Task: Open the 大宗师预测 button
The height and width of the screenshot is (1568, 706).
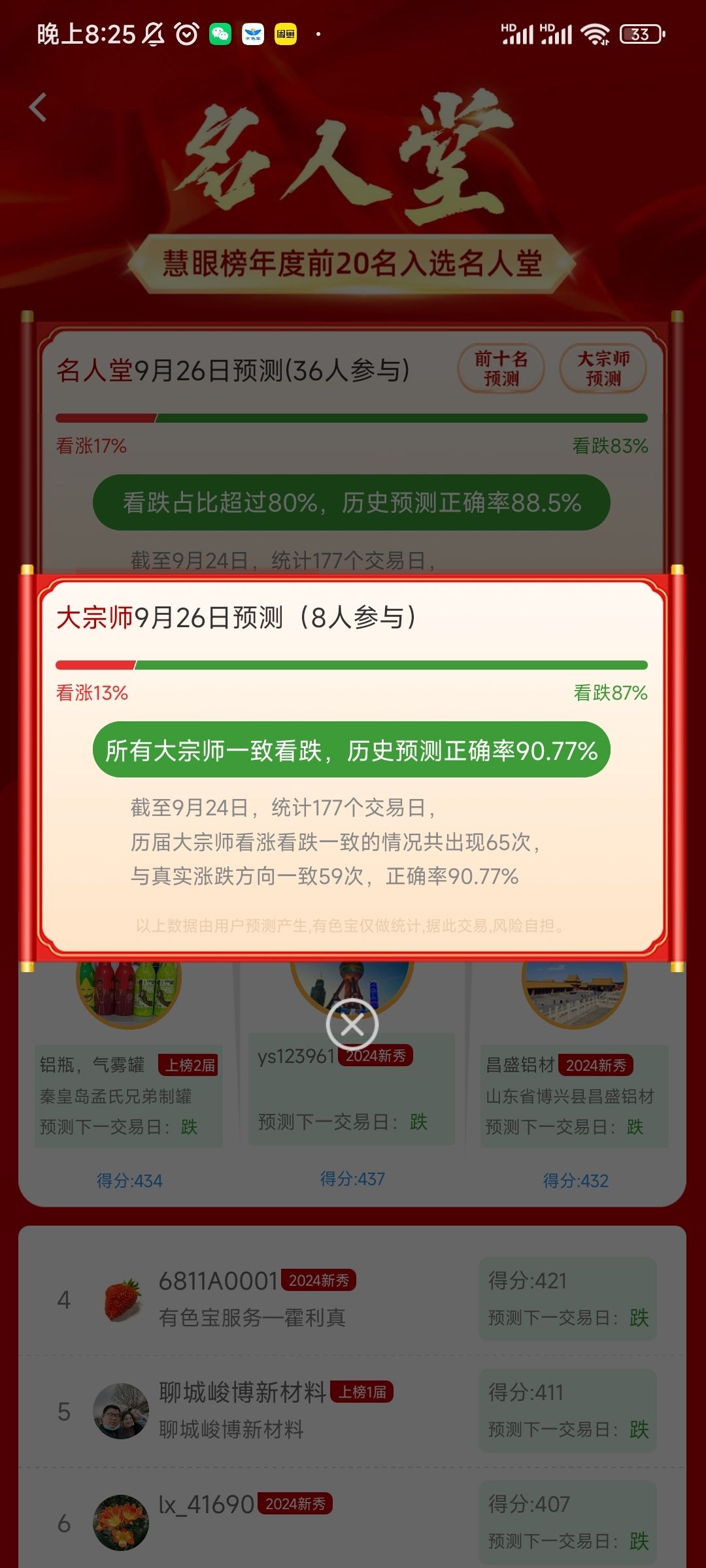Action: click(x=603, y=368)
